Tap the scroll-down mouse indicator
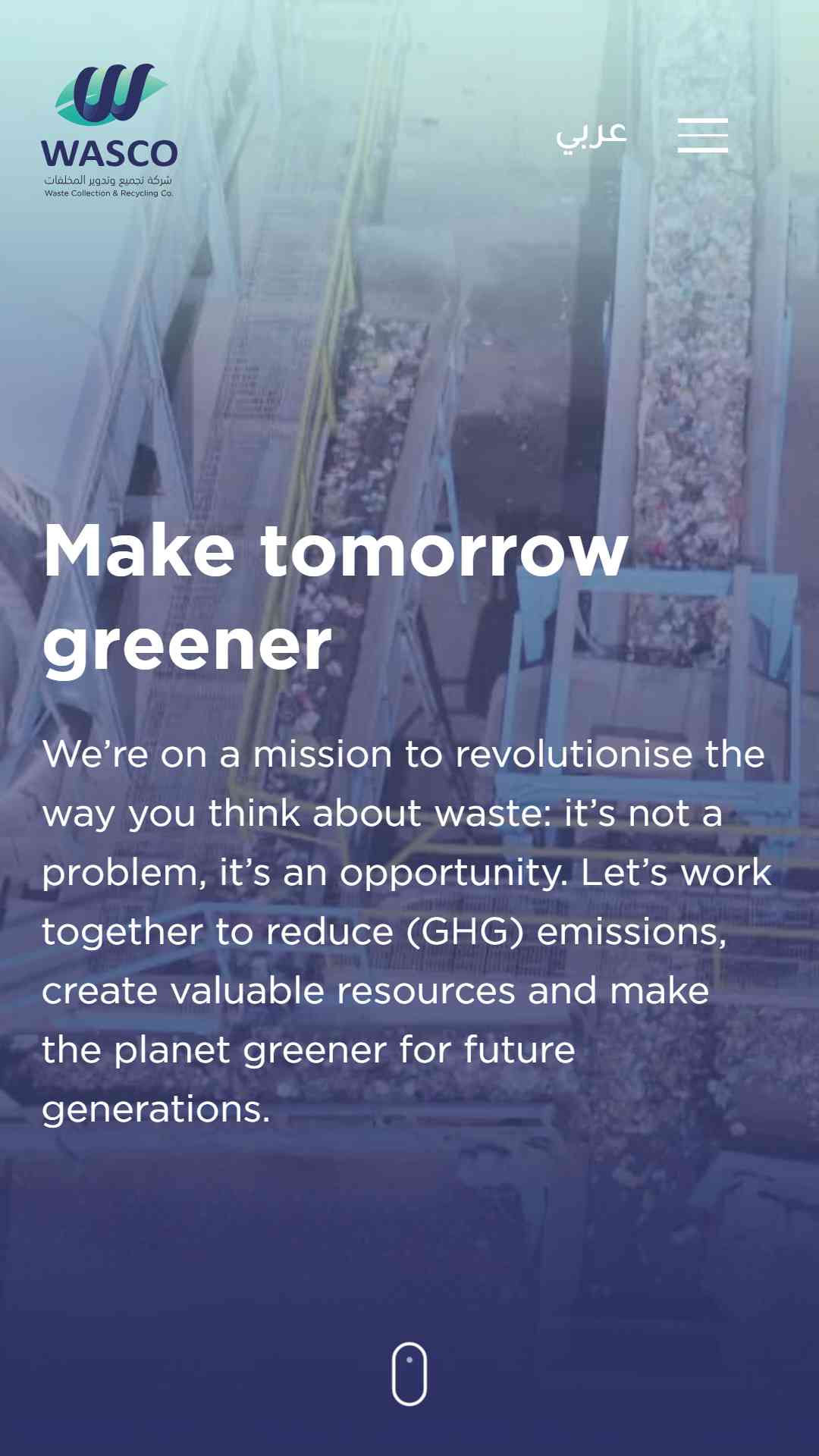This screenshot has width=819, height=1456. pos(409,1373)
